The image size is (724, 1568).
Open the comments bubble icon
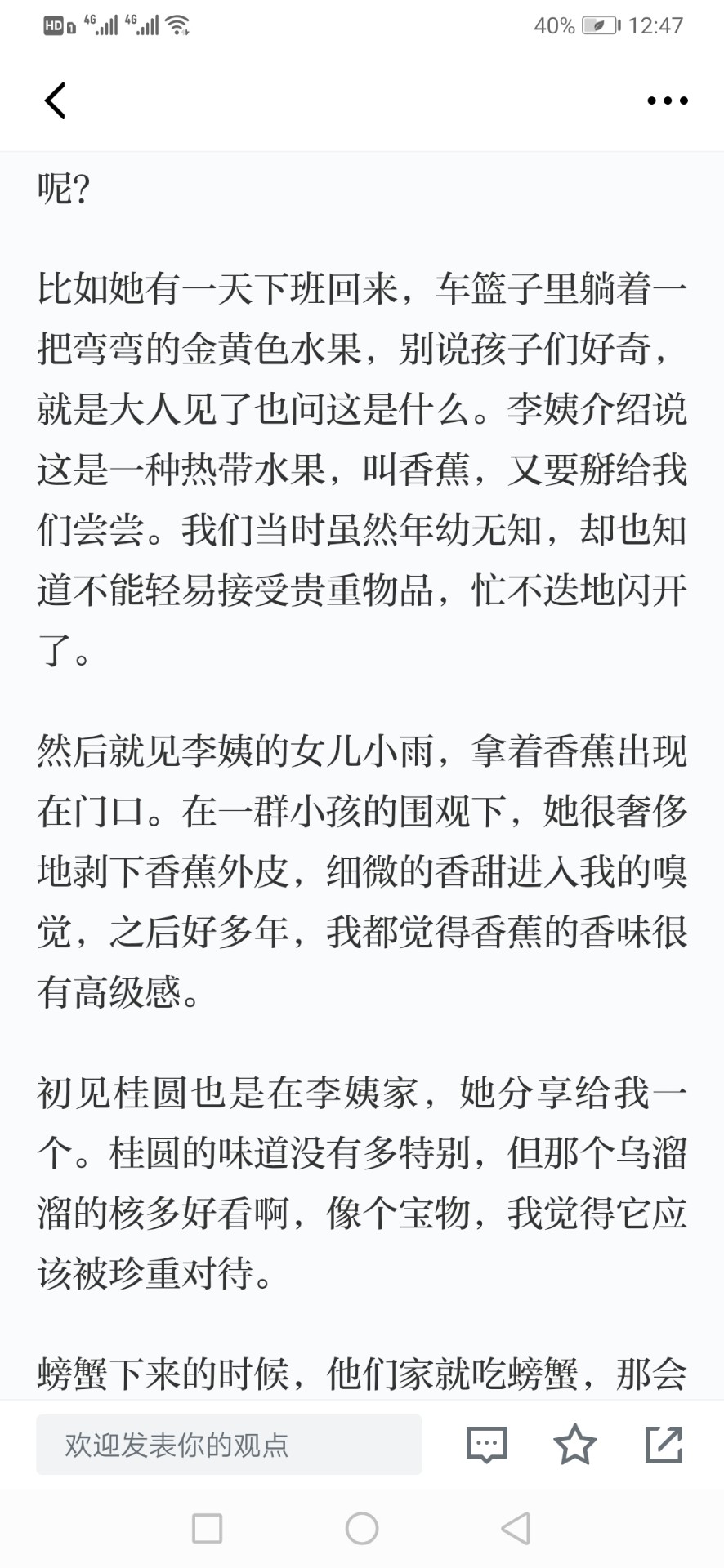(487, 1445)
